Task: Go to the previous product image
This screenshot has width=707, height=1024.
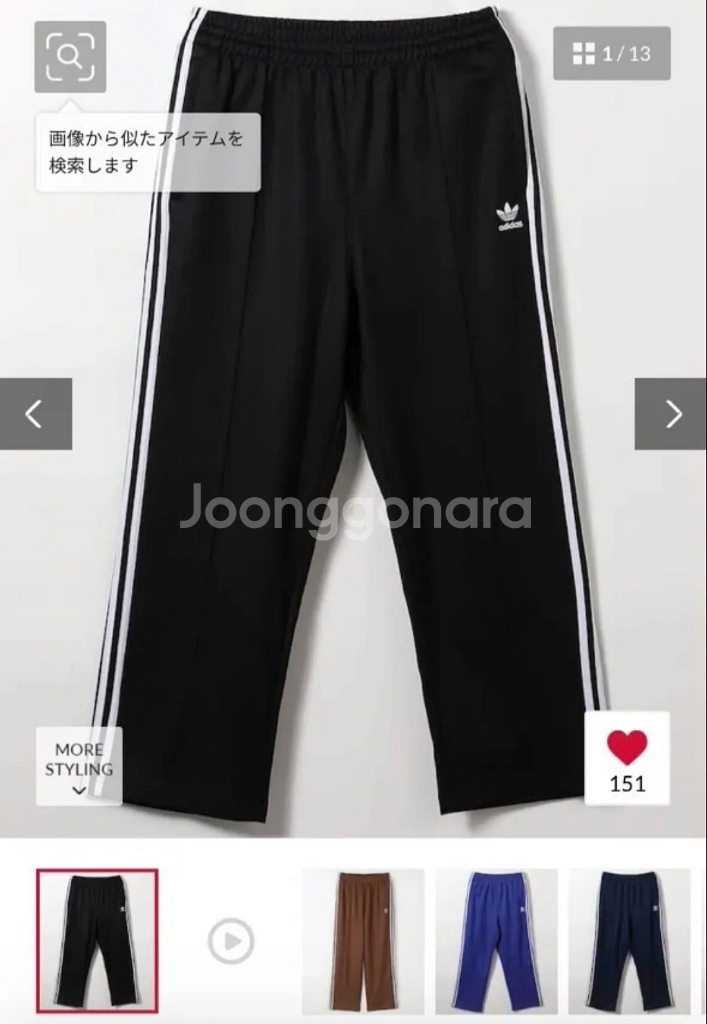Action: coord(36,414)
